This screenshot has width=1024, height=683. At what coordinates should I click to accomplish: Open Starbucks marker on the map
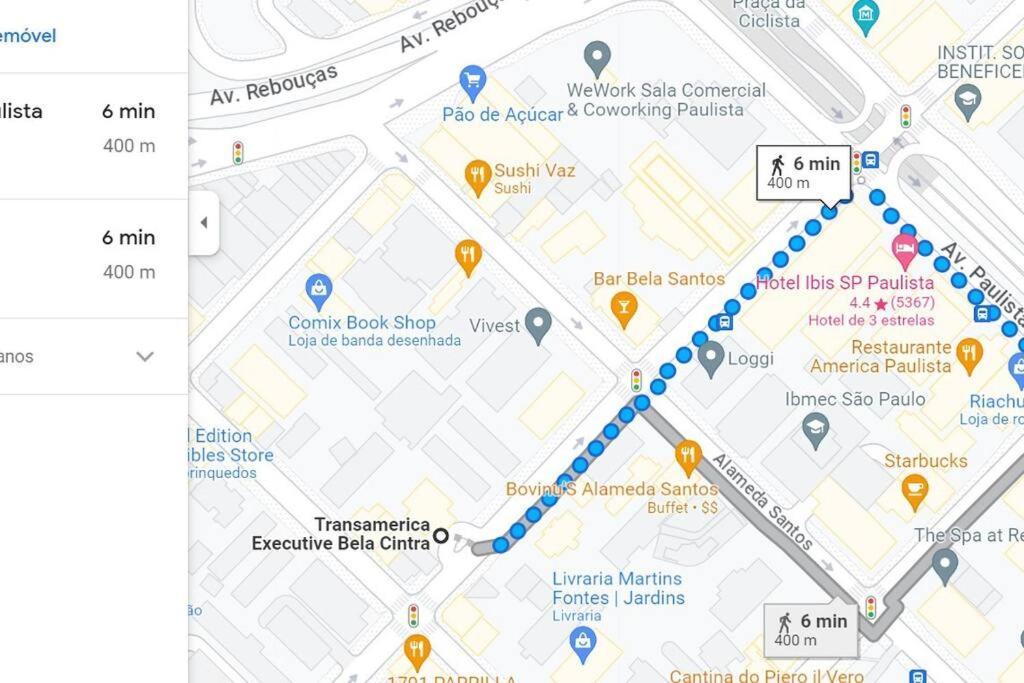(914, 491)
